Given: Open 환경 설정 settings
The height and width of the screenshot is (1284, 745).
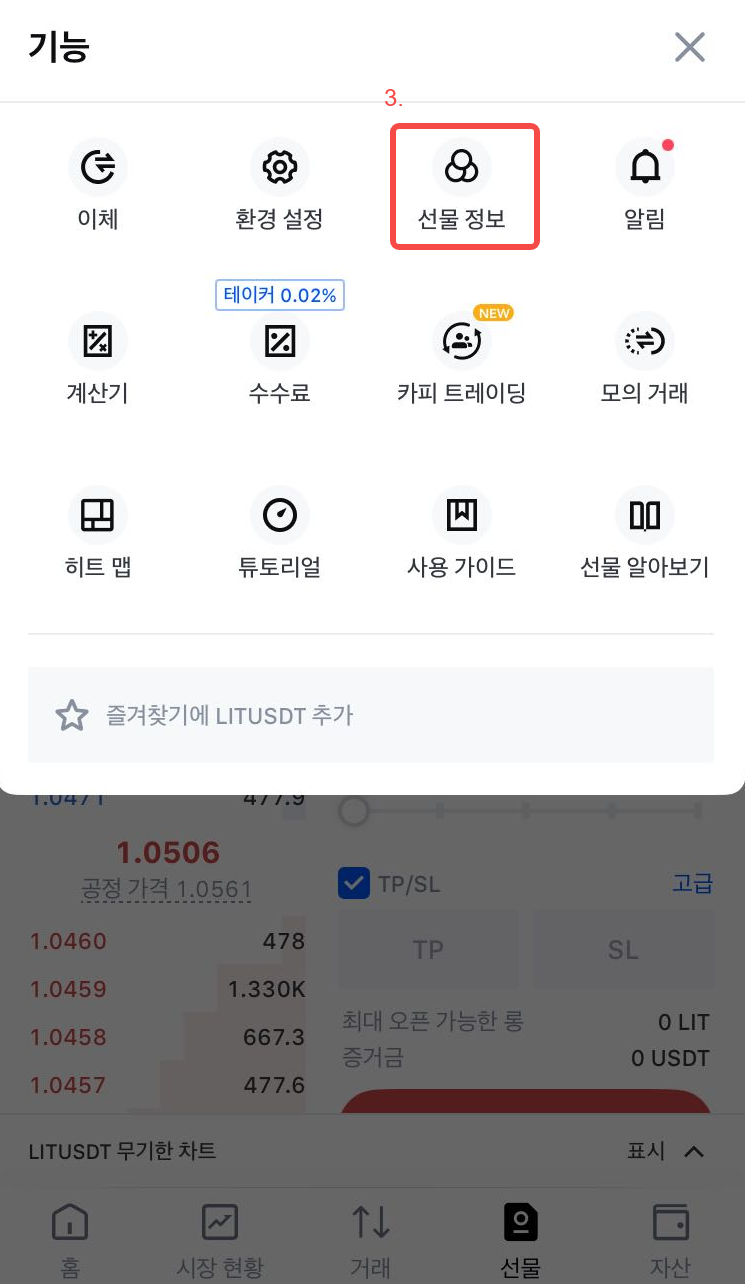Looking at the screenshot, I should click(279, 168).
